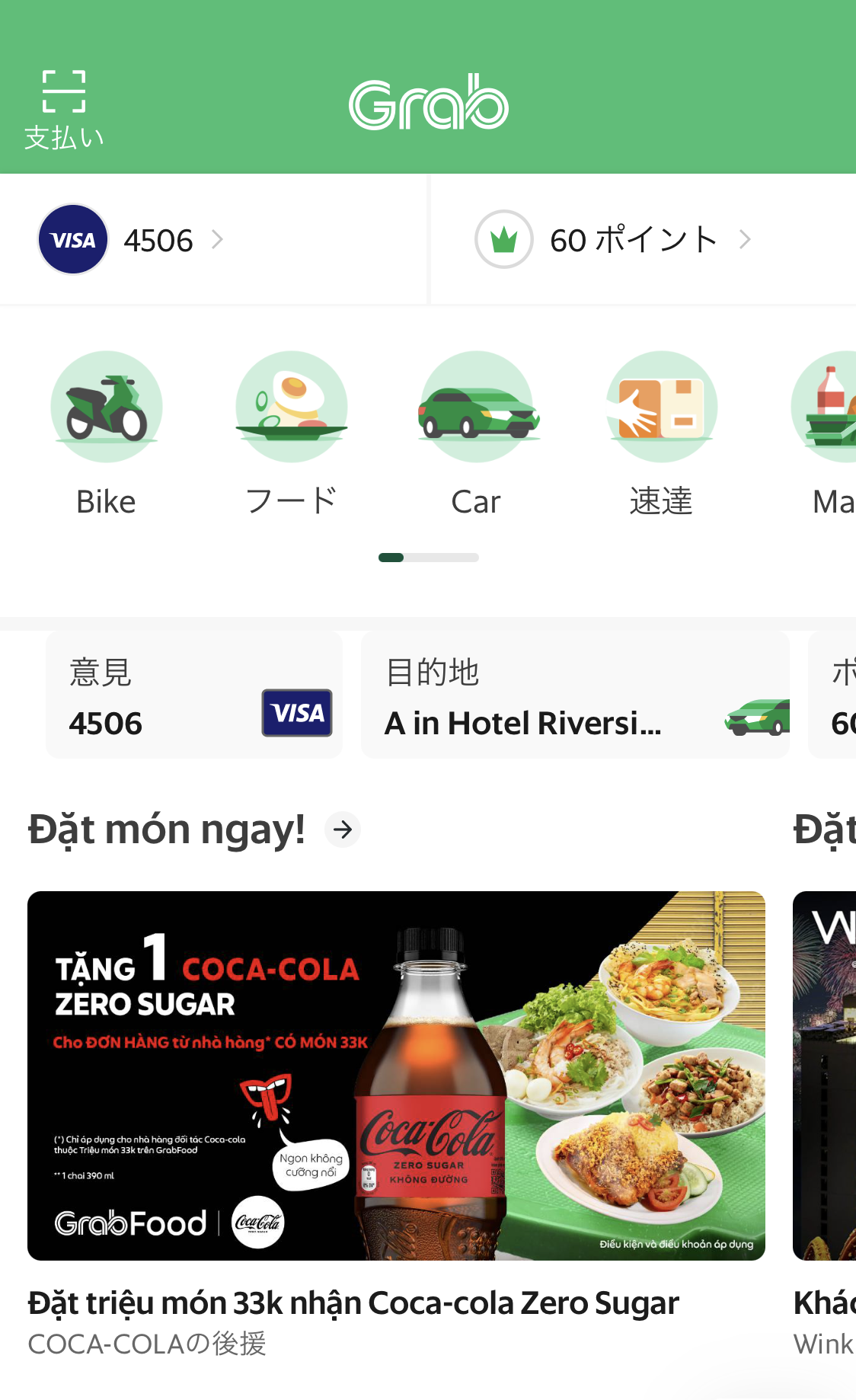856x1400 pixels.
Task: Open the VISA 4506 payment method
Action: [131, 240]
